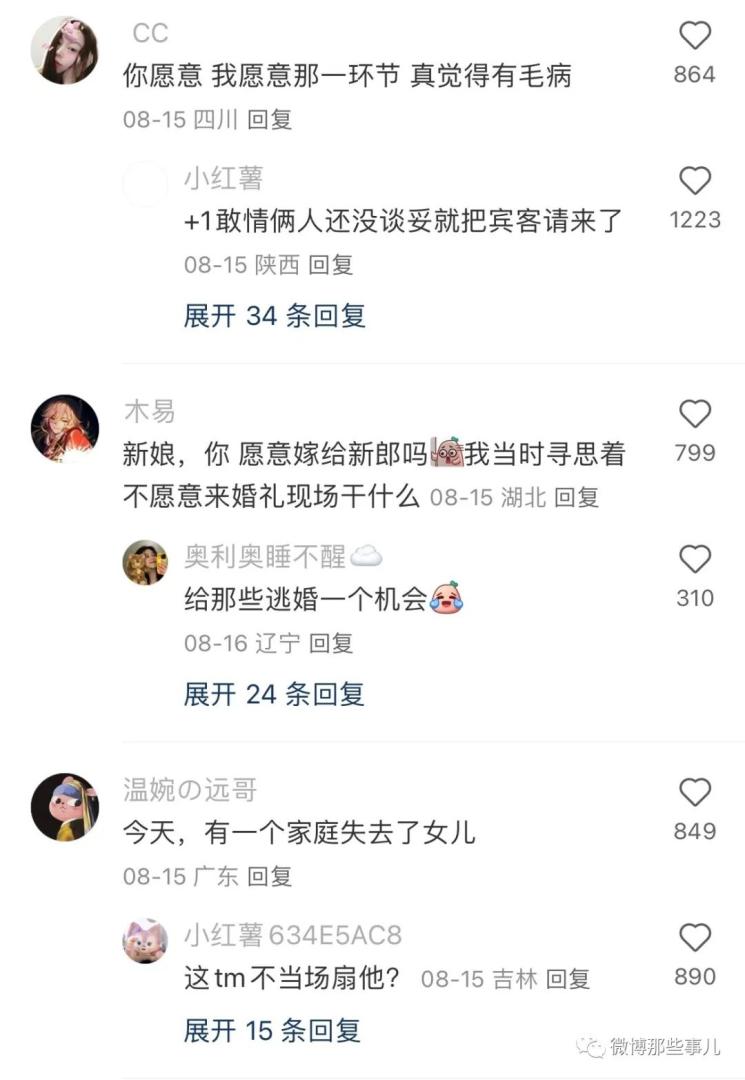Reply to 小红薯634E5AC8's comment from 吉林
Viewport: 745px width, 1080px height.
pyautogui.click(x=567, y=979)
